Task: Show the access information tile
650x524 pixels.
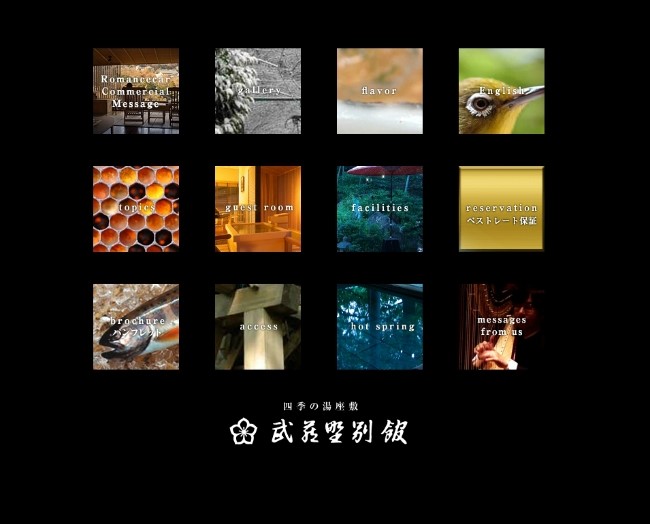Action: [258, 327]
